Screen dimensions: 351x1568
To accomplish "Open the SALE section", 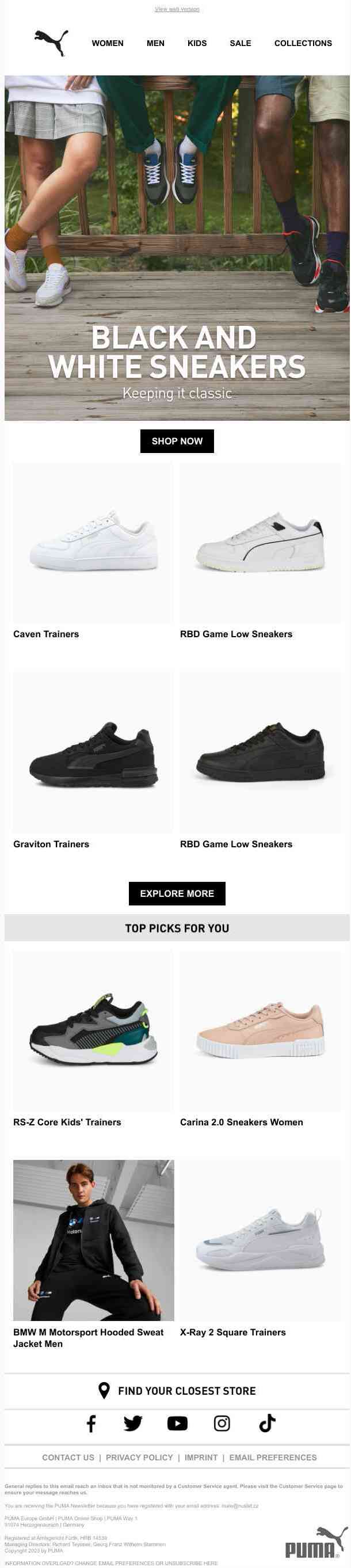I will click(x=240, y=43).
